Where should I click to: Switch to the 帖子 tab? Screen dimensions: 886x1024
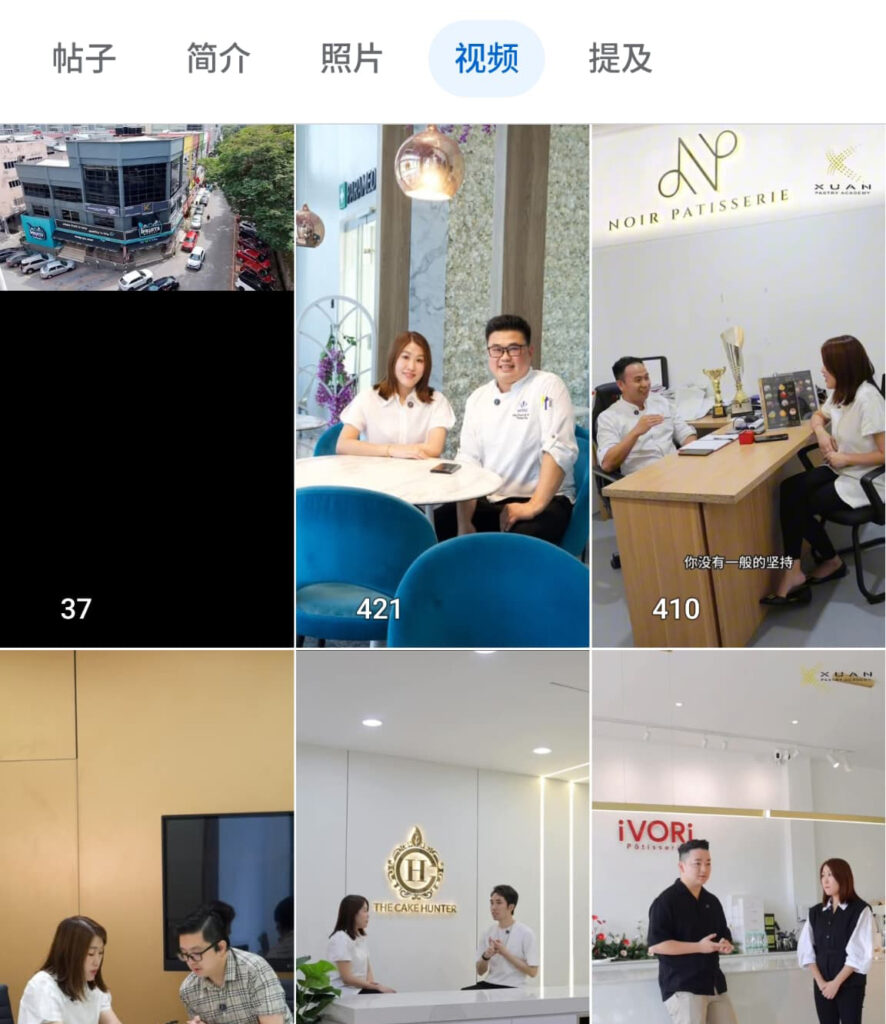click(84, 59)
